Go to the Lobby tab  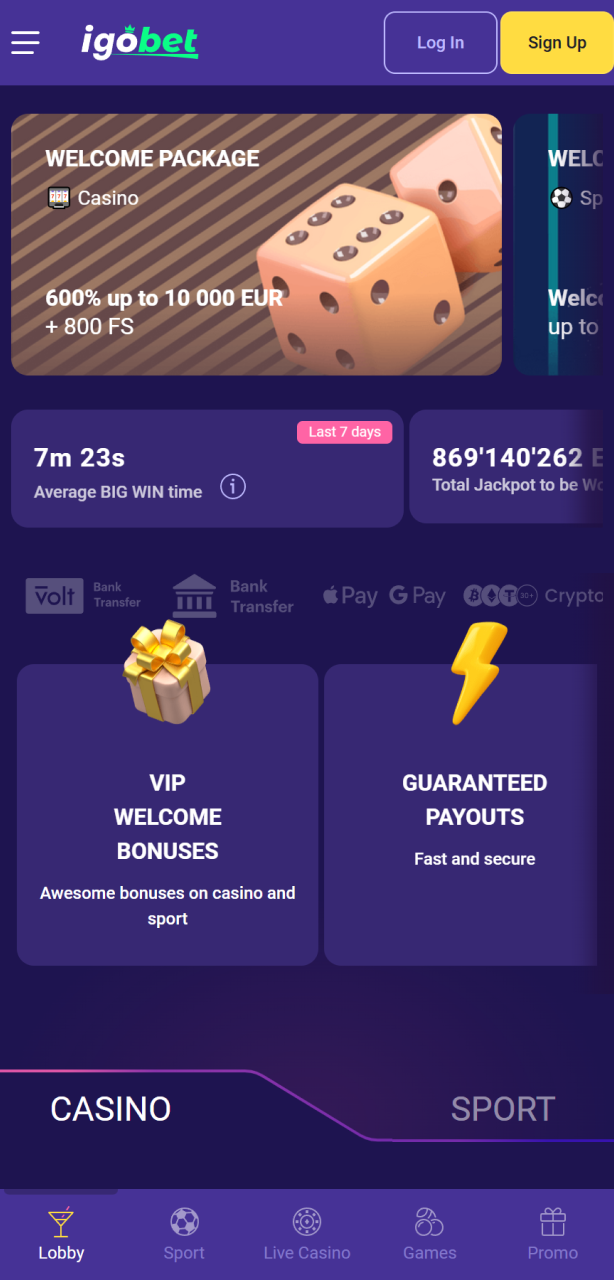[x=61, y=1235]
